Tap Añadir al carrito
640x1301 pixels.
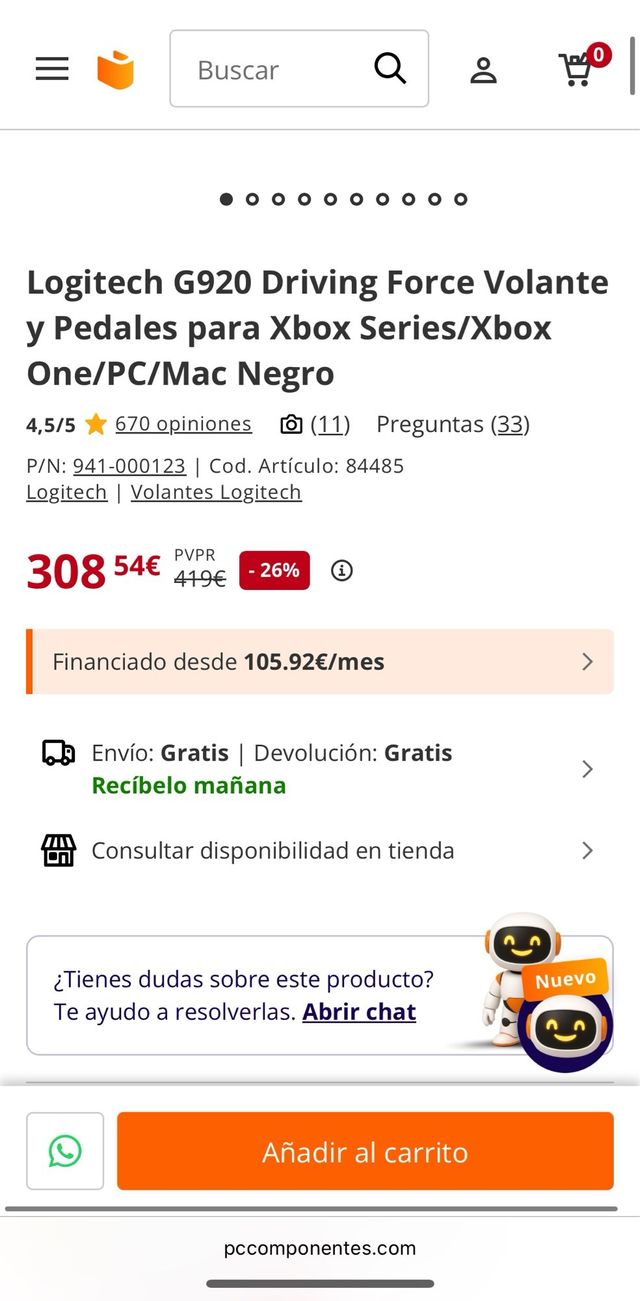(x=365, y=1151)
